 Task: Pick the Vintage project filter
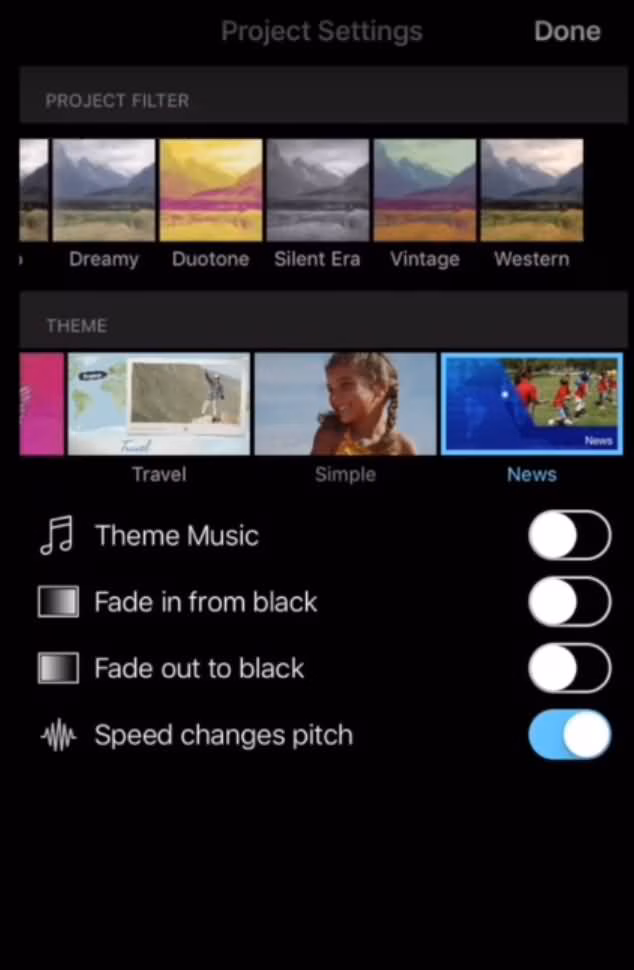425,190
